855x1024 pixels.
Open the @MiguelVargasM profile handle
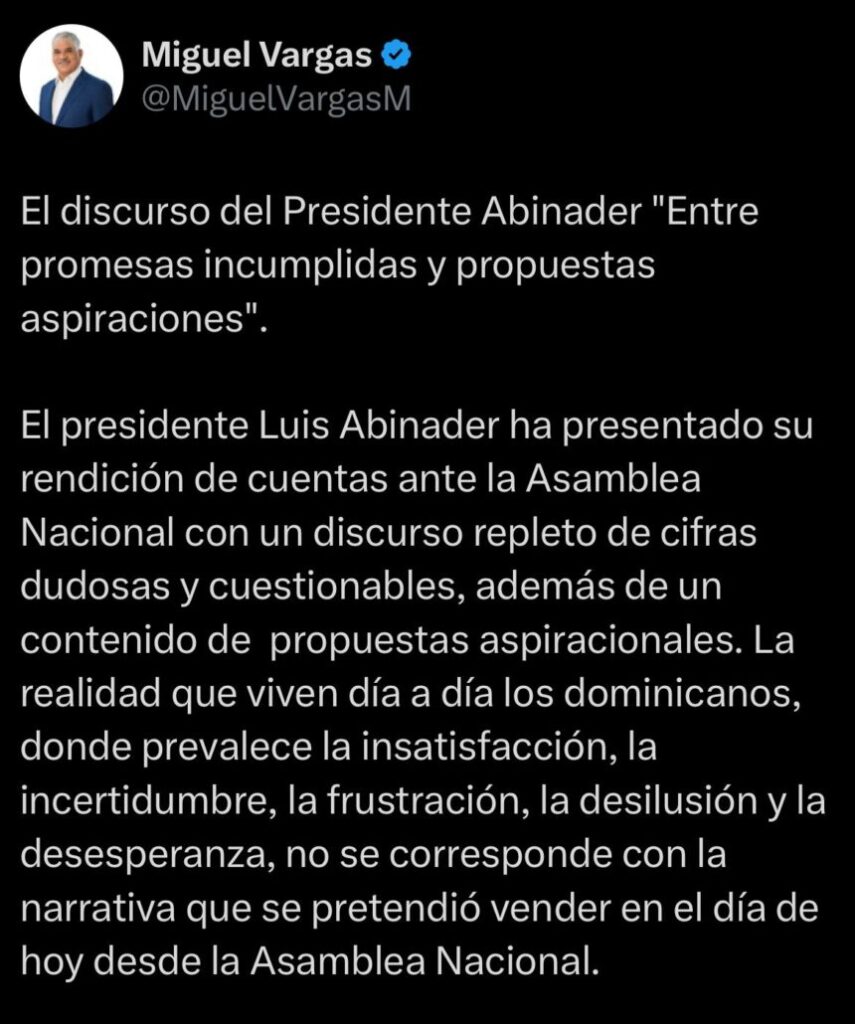(x=276, y=100)
